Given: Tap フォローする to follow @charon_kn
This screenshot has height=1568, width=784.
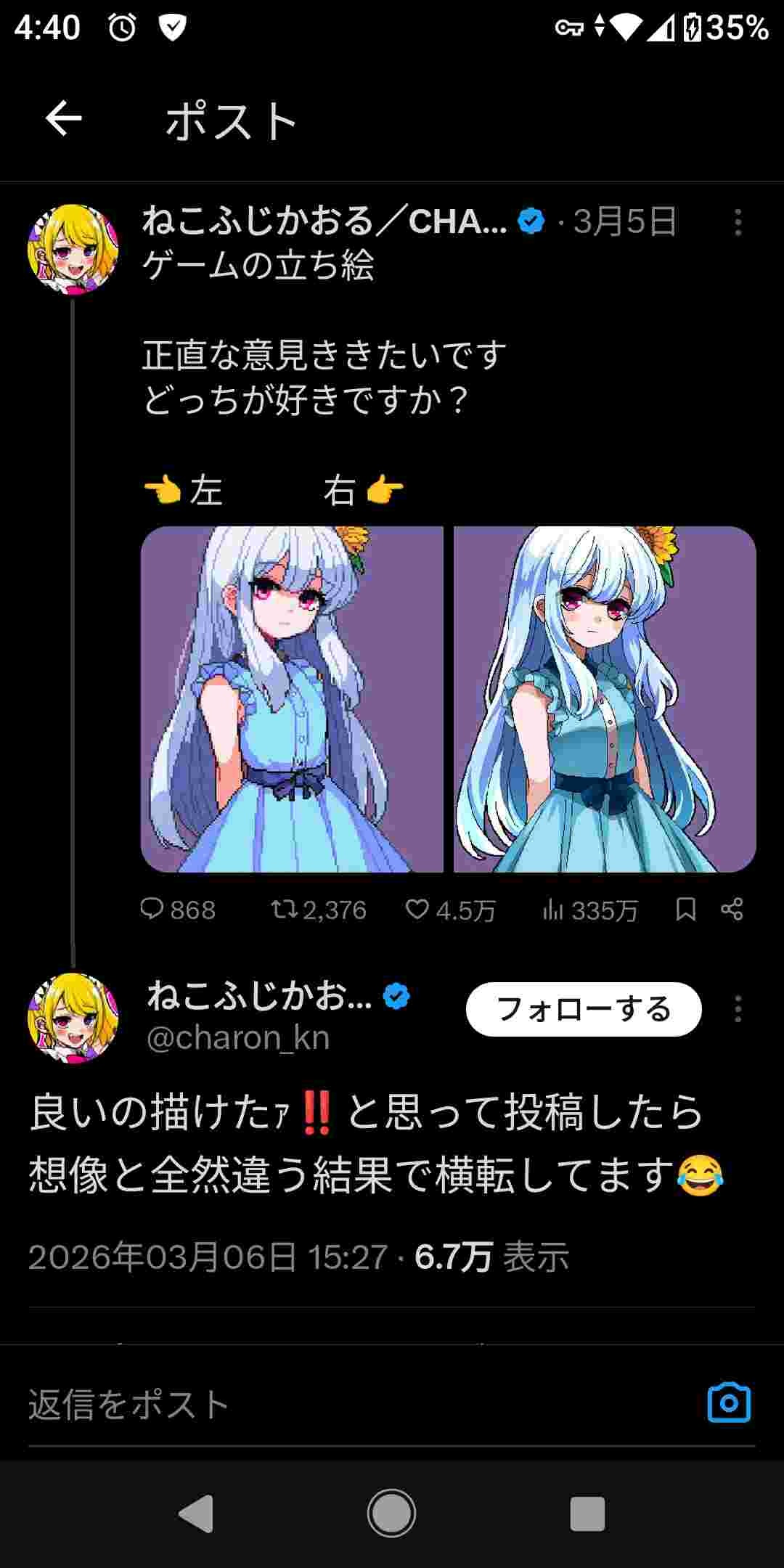Looking at the screenshot, I should (584, 1009).
